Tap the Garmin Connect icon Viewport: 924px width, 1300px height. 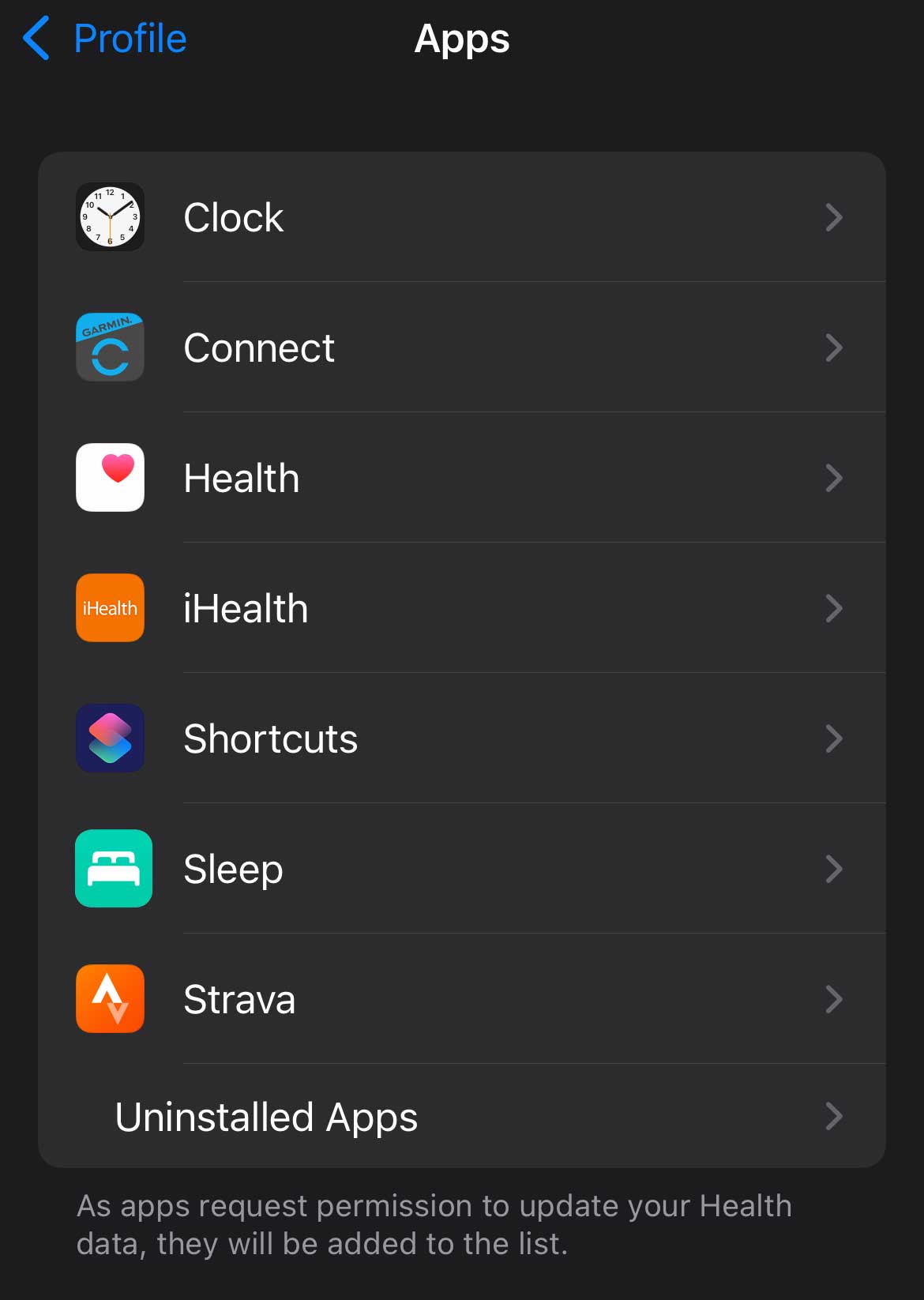pyautogui.click(x=110, y=348)
